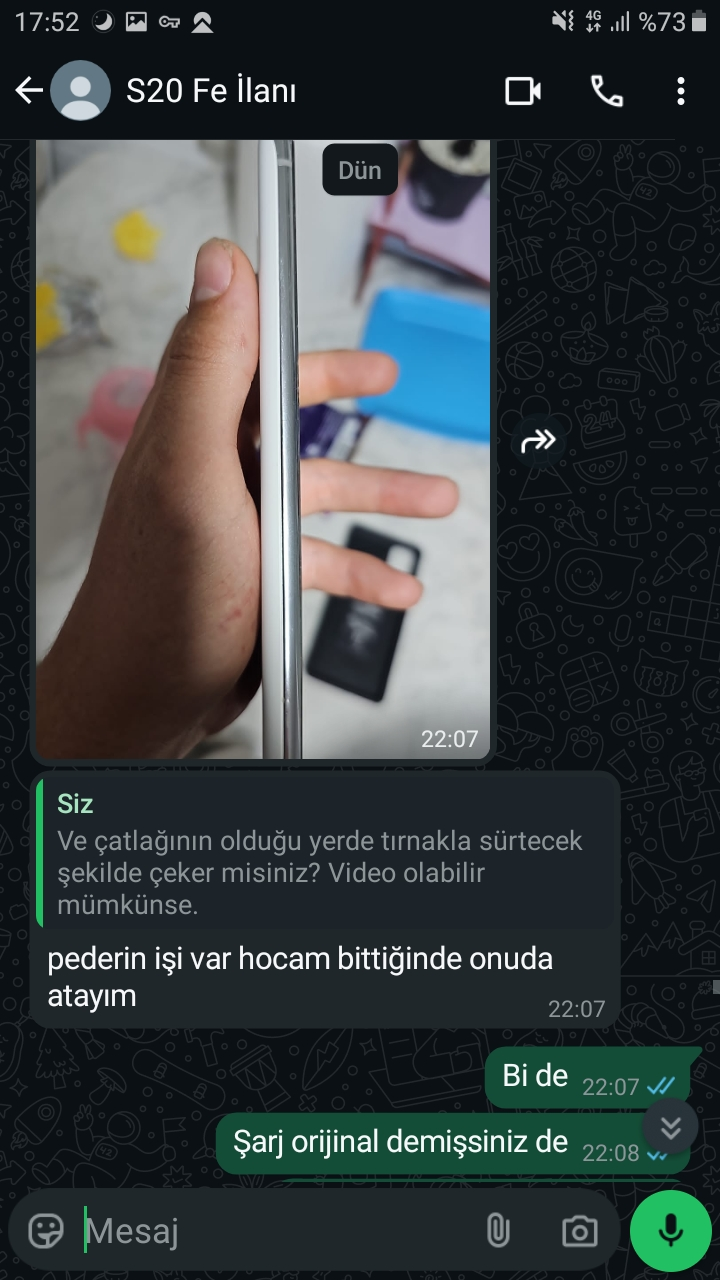The width and height of the screenshot is (720, 1280).
Task: Open the emoji picker
Action: (x=46, y=1230)
